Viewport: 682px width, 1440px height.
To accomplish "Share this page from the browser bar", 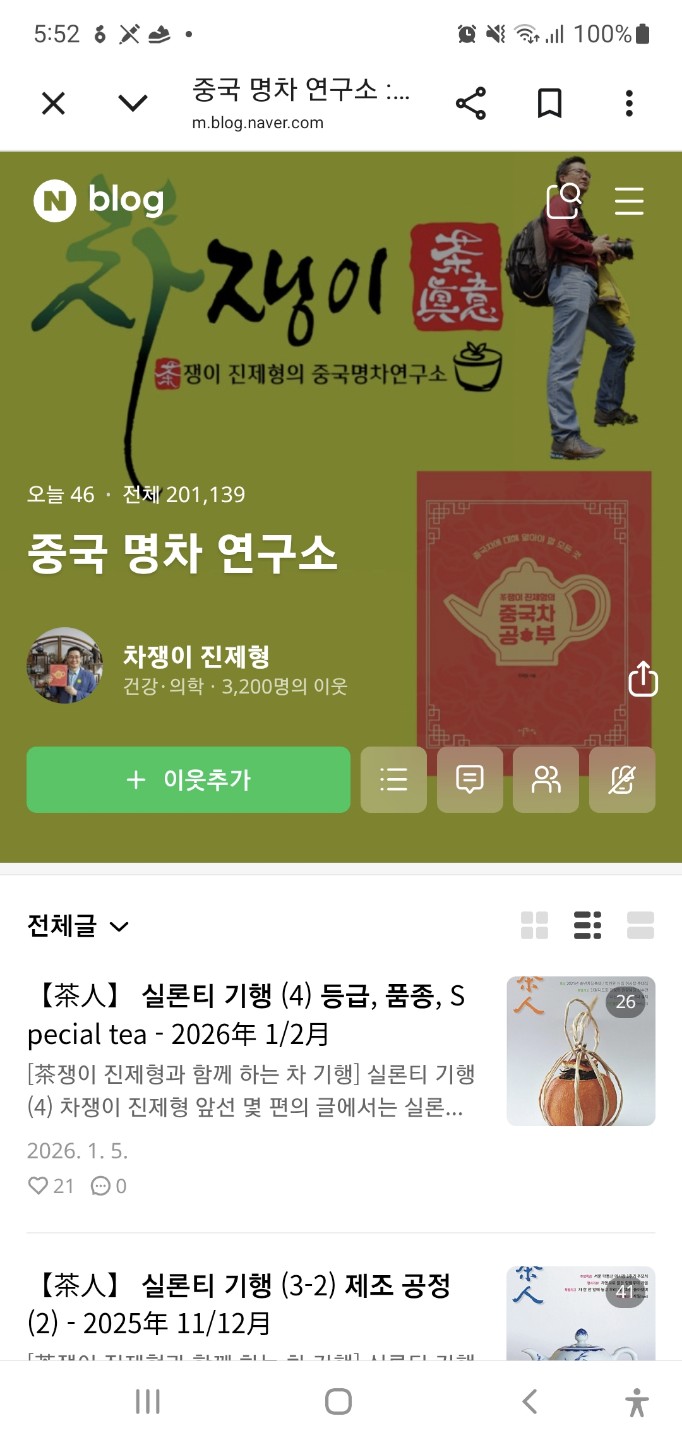I will tap(470, 103).
